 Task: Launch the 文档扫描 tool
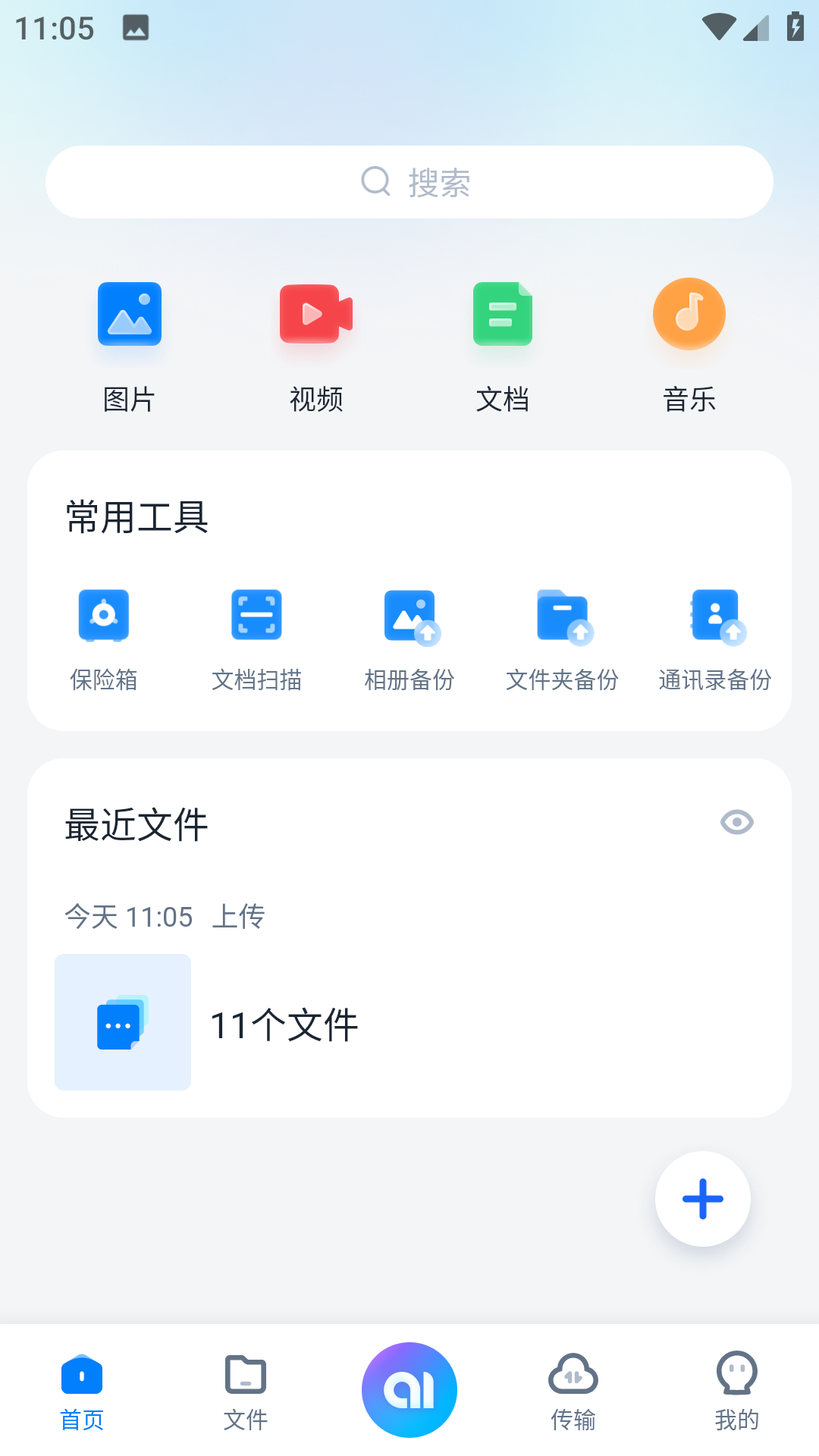[x=256, y=639]
